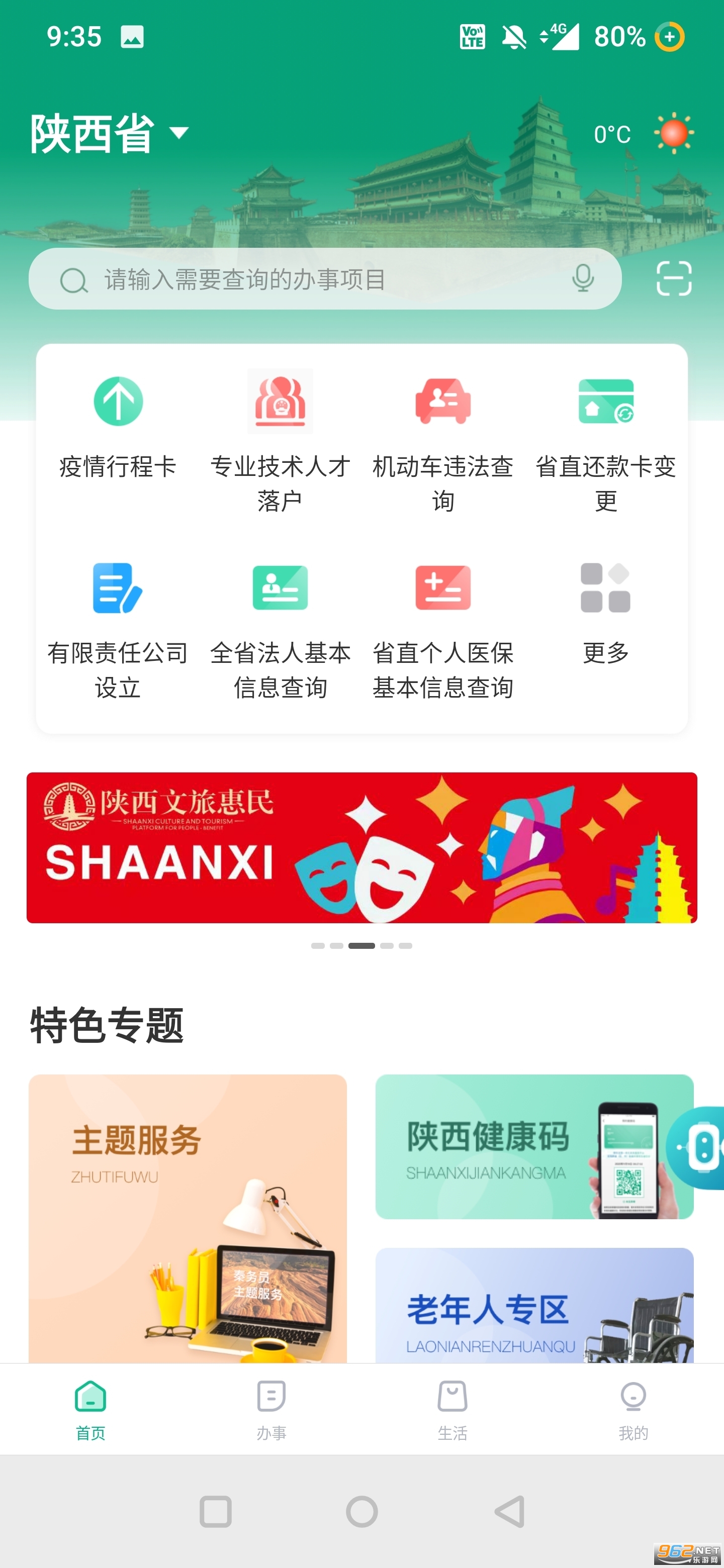Open 省直个人医保基本信息查询

[x=442, y=627]
